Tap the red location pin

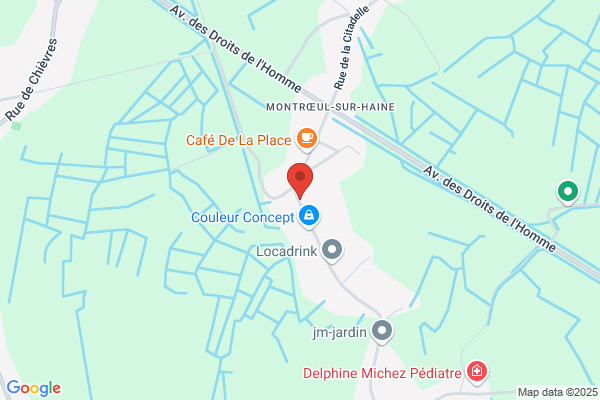tap(300, 180)
